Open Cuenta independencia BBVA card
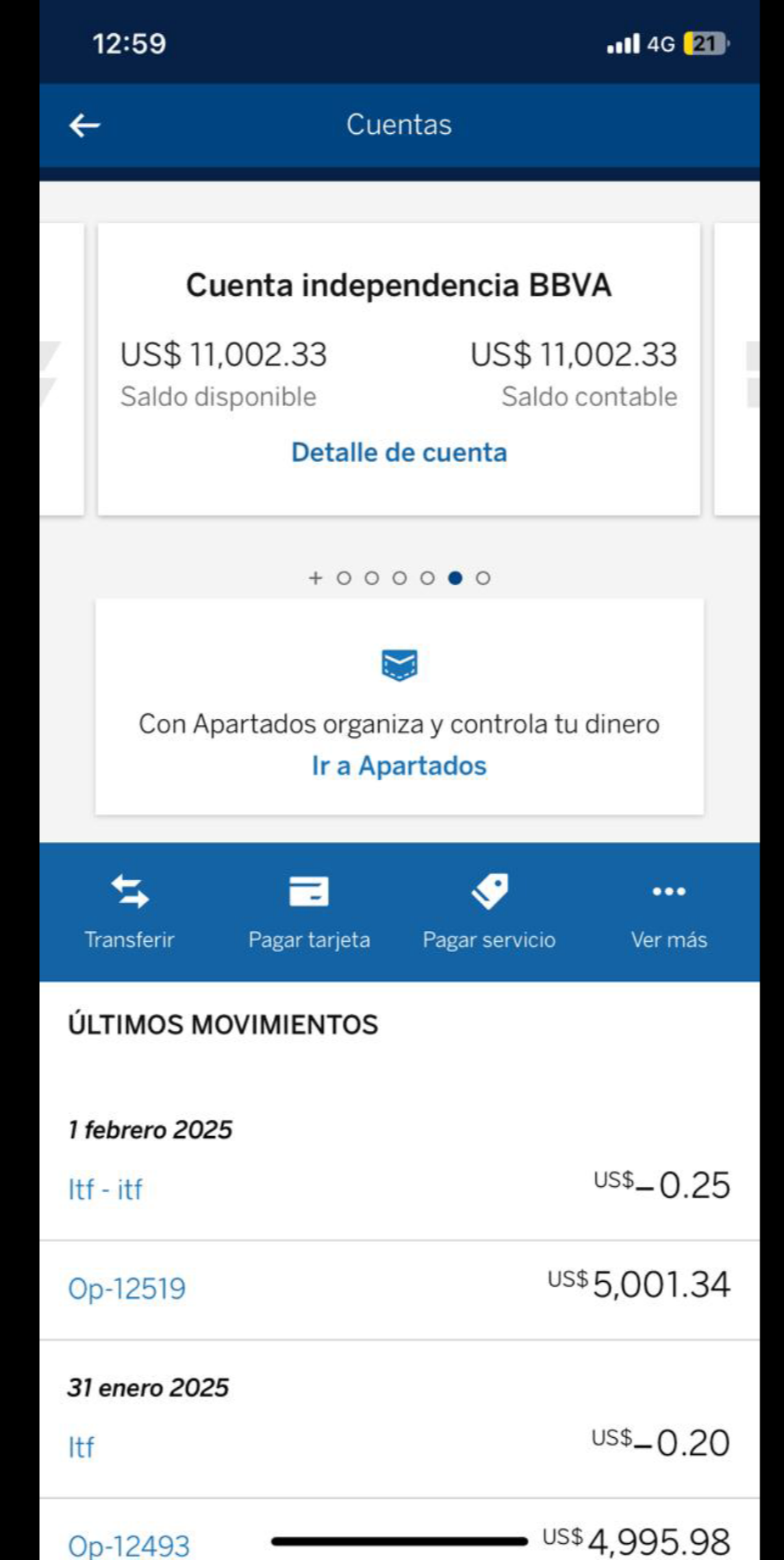 (x=398, y=286)
